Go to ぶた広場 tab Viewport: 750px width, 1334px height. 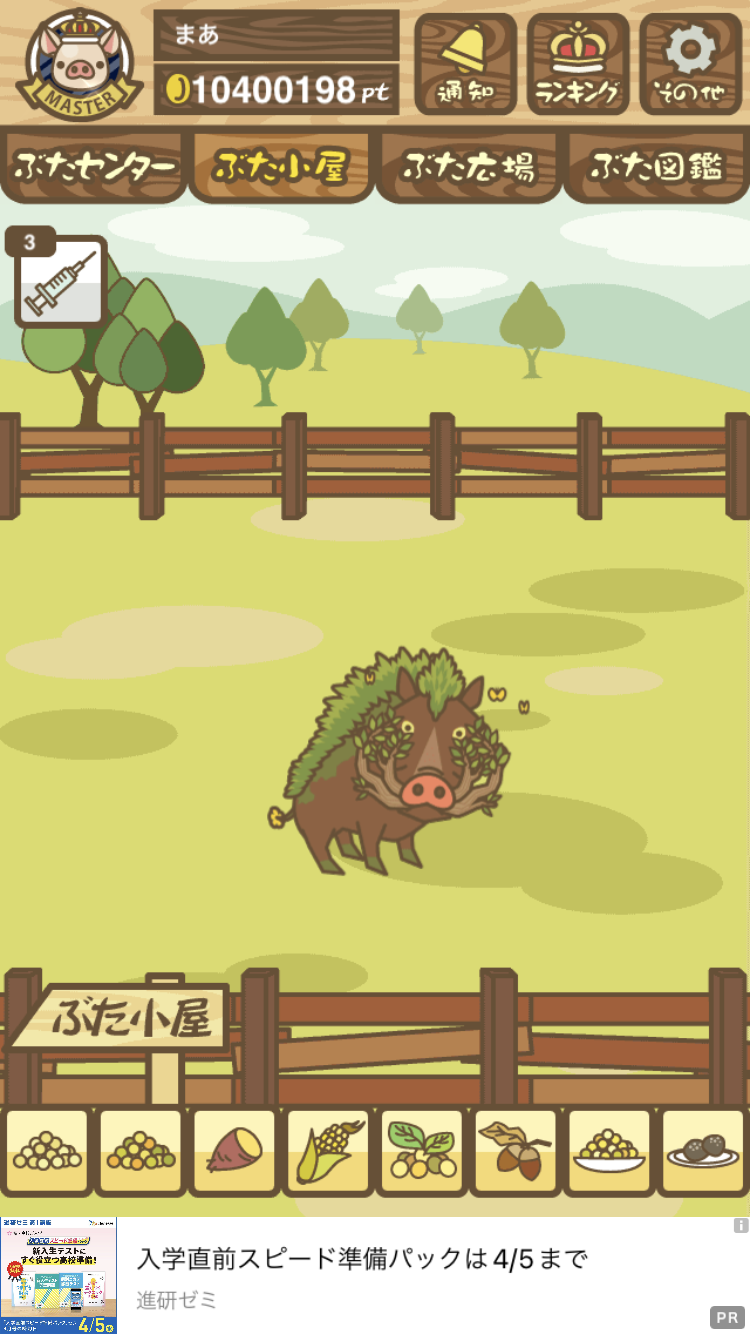coord(468,166)
